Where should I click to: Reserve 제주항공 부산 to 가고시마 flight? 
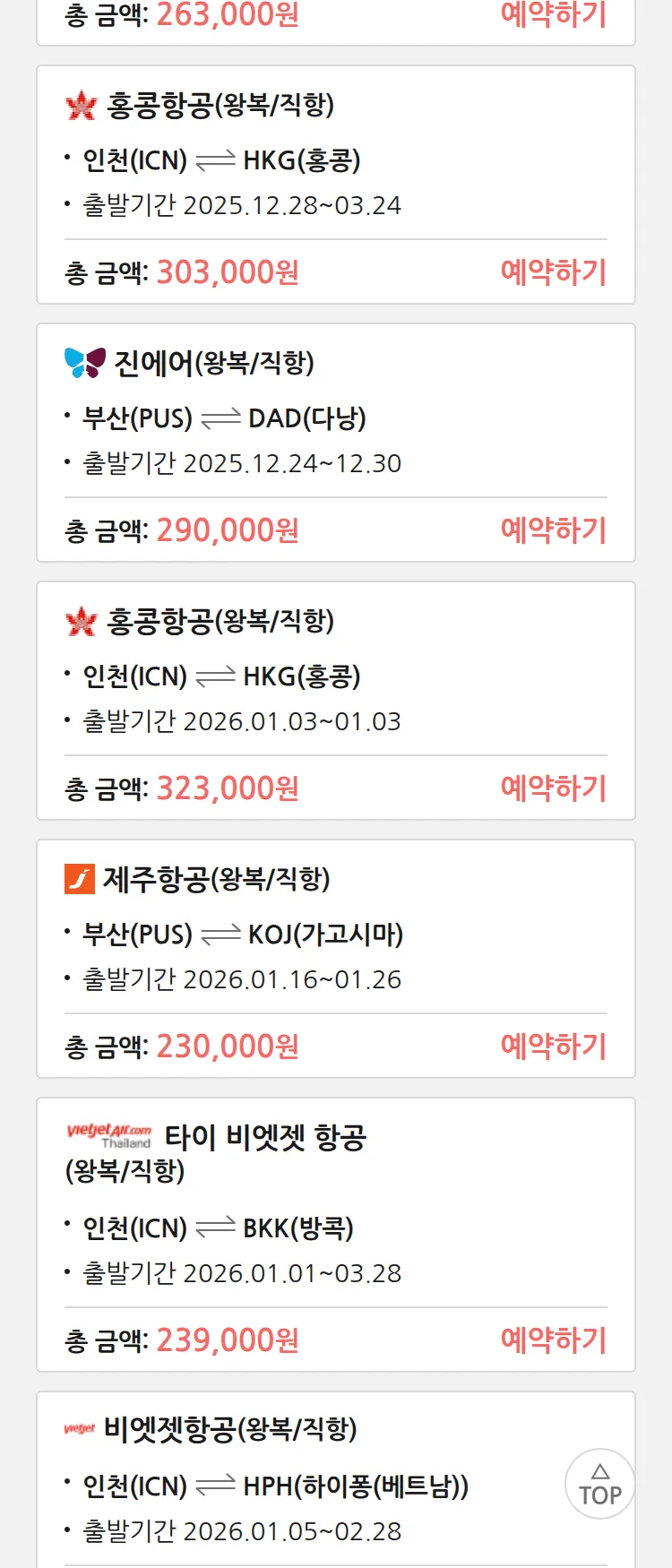[553, 1046]
